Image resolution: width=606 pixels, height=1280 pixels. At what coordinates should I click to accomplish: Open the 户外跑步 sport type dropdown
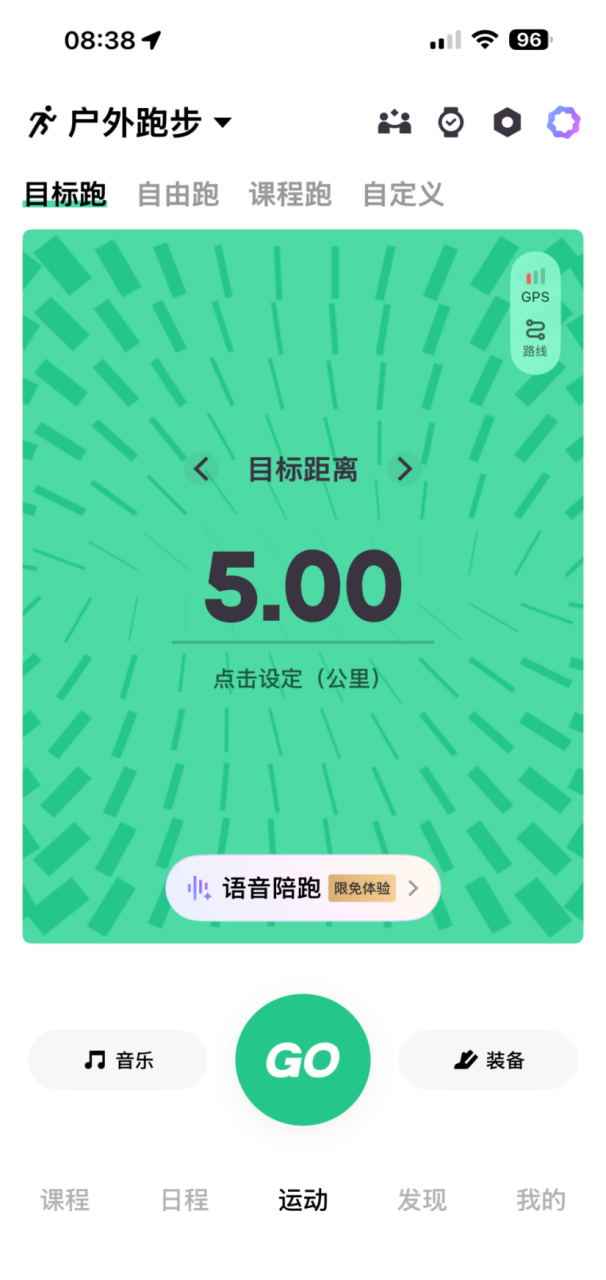coord(131,123)
